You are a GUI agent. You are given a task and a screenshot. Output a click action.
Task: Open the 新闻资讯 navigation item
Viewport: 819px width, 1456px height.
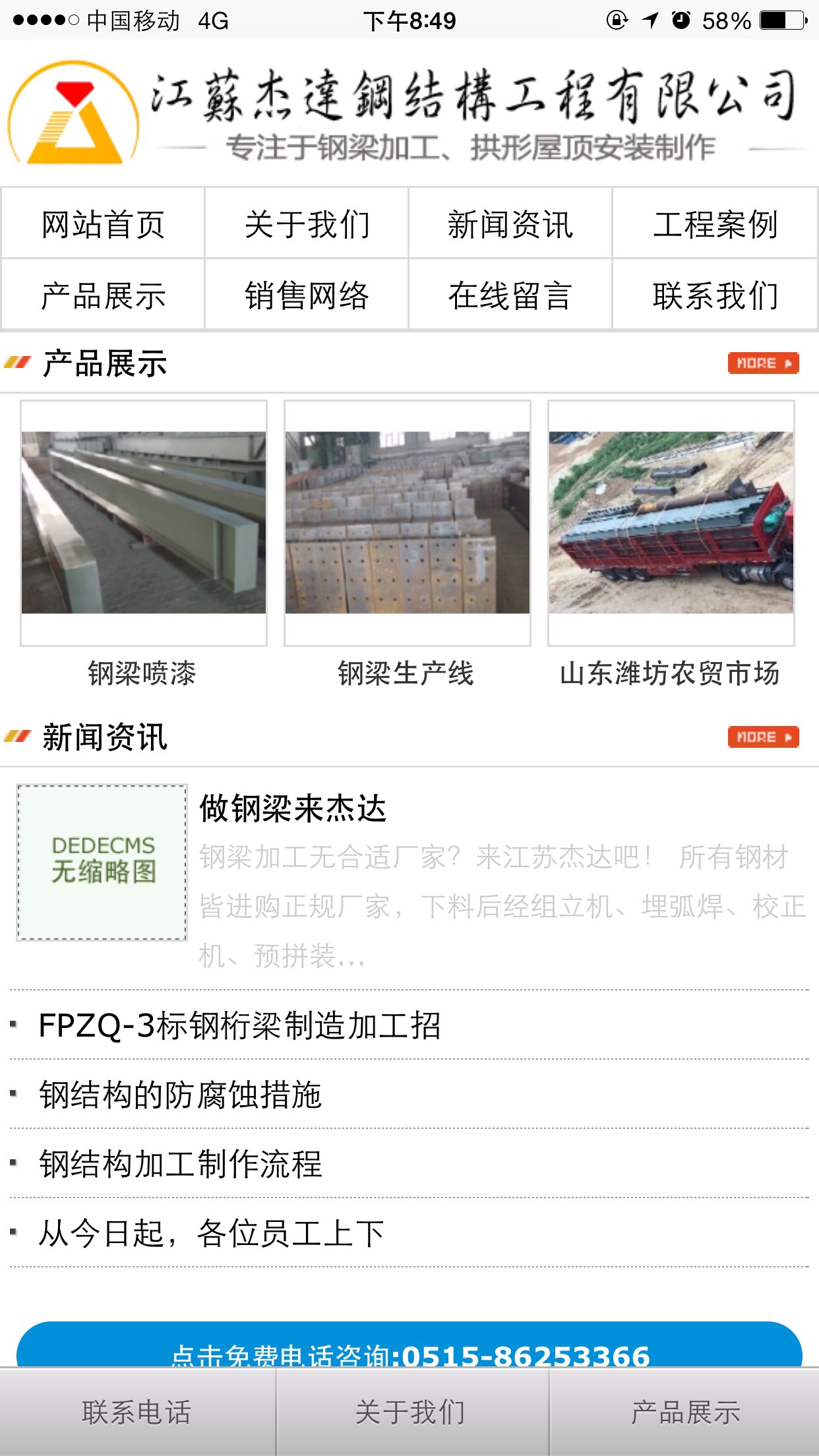510,224
